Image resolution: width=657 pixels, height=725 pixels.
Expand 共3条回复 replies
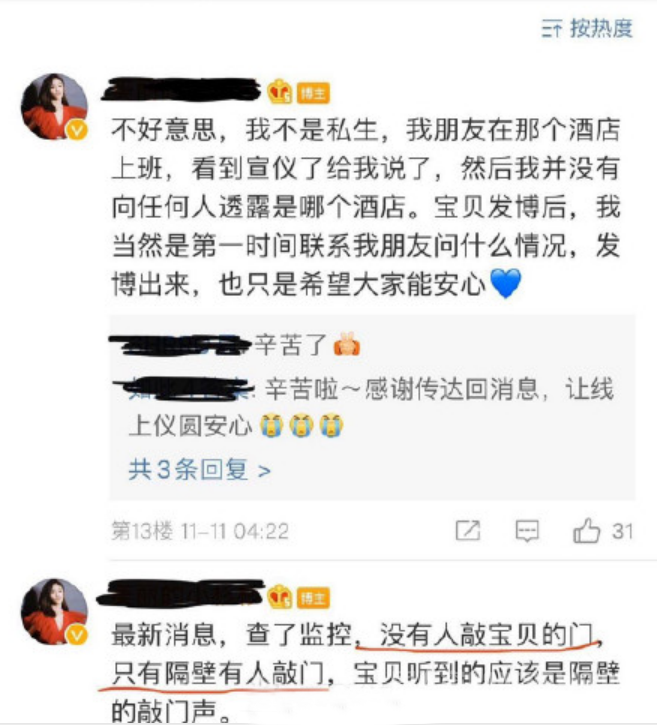pyautogui.click(x=200, y=469)
